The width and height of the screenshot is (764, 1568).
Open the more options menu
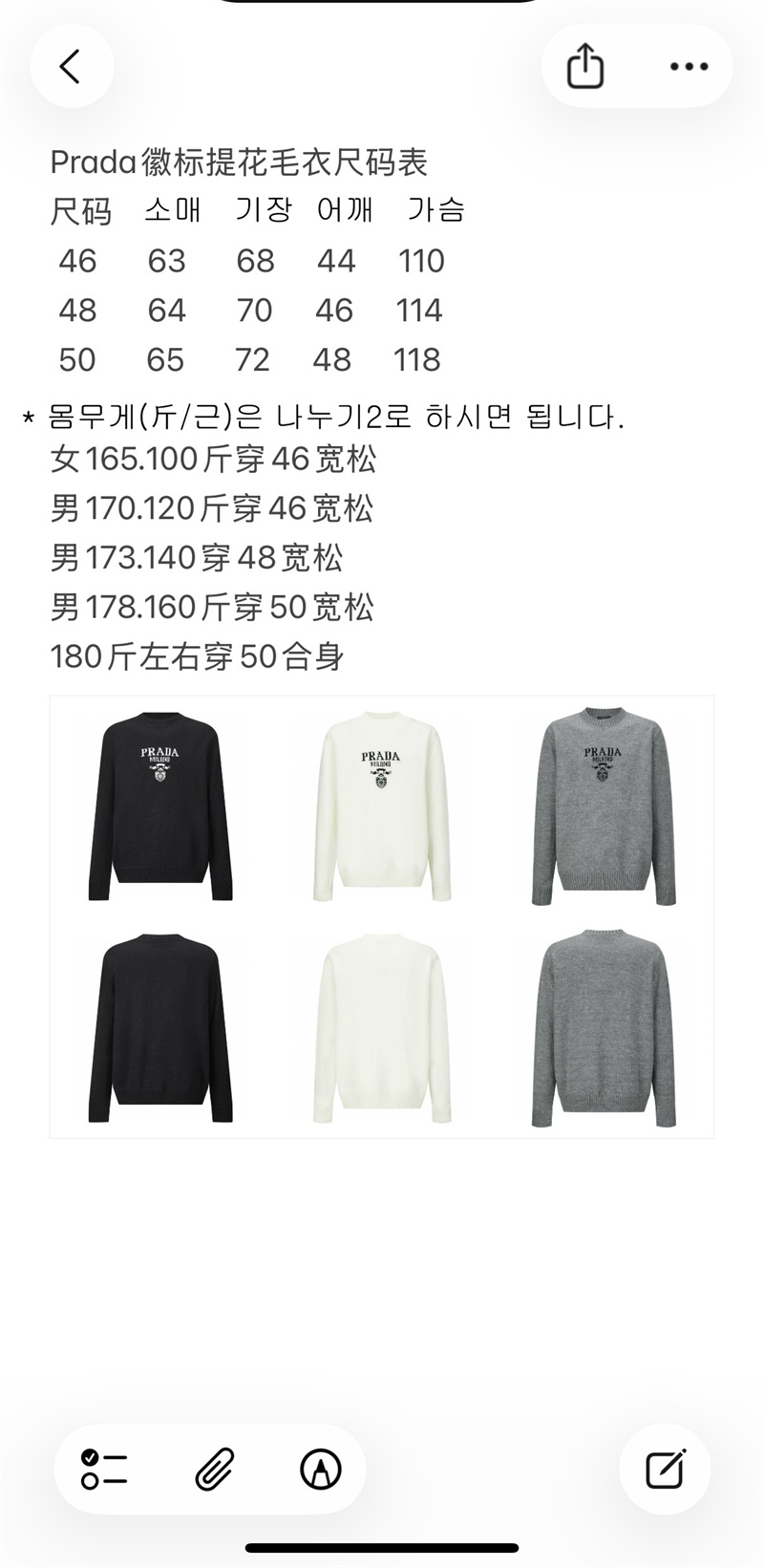pos(689,67)
